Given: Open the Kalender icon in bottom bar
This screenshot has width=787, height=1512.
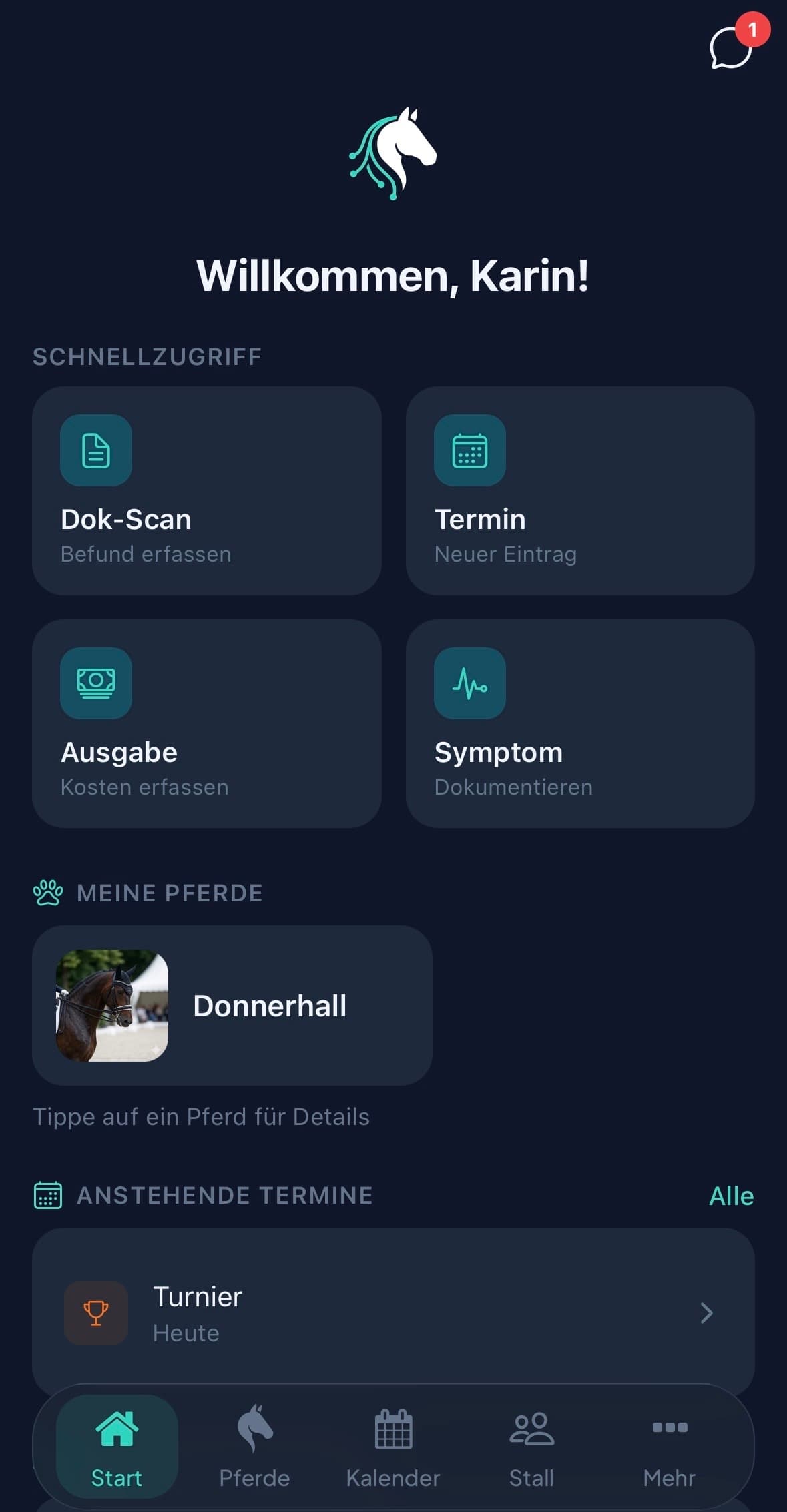Looking at the screenshot, I should pyautogui.click(x=392, y=1430).
